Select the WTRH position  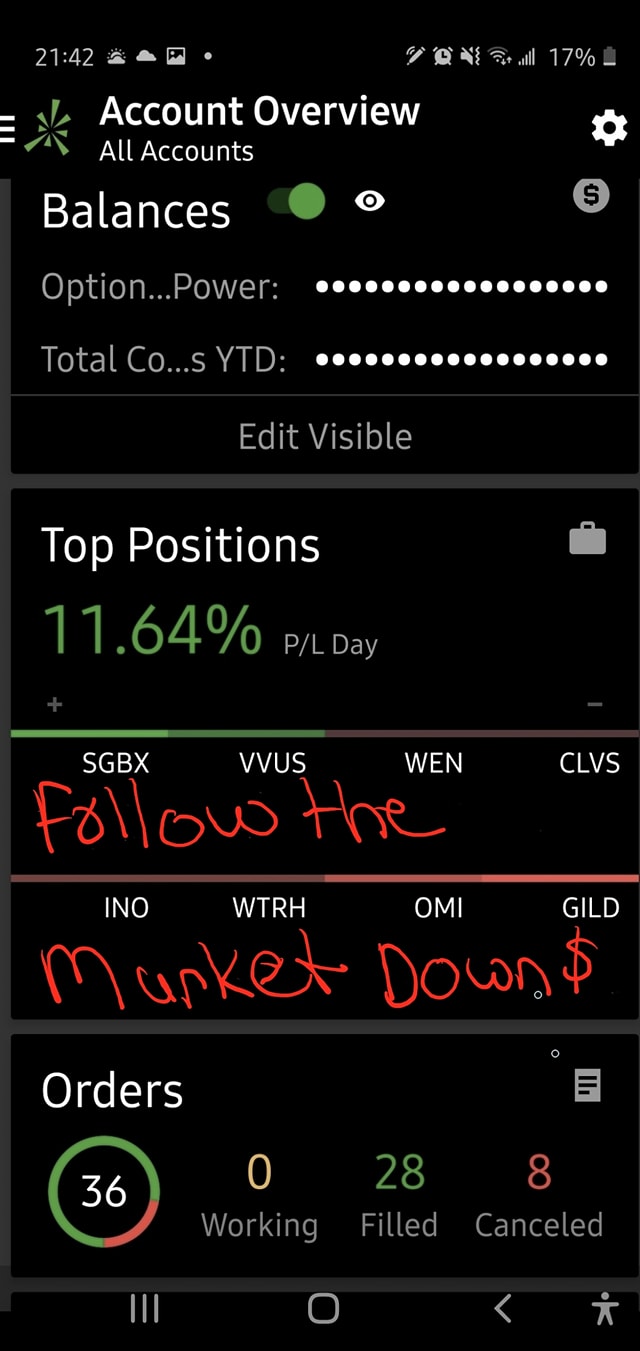pyautogui.click(x=269, y=908)
